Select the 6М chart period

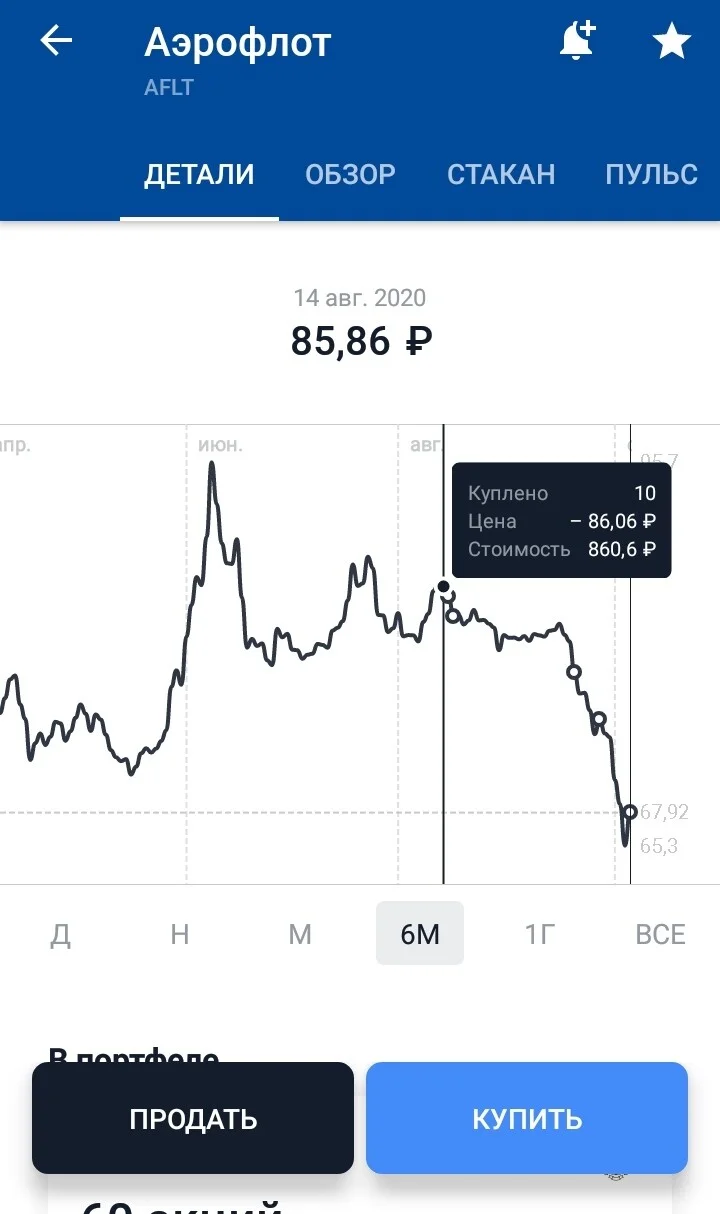point(420,934)
